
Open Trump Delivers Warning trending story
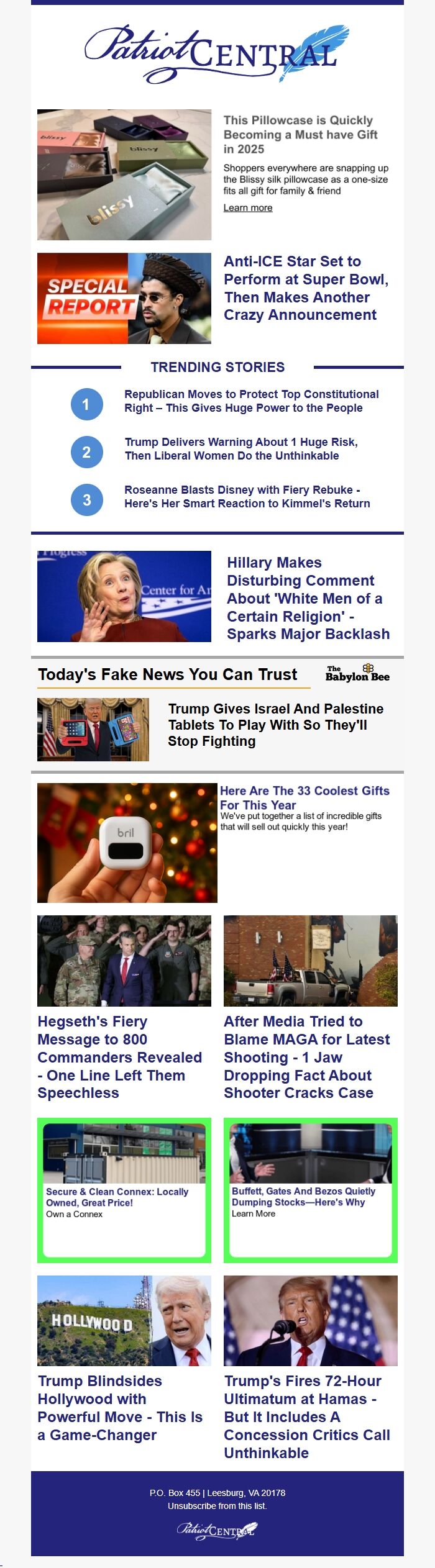click(241, 449)
